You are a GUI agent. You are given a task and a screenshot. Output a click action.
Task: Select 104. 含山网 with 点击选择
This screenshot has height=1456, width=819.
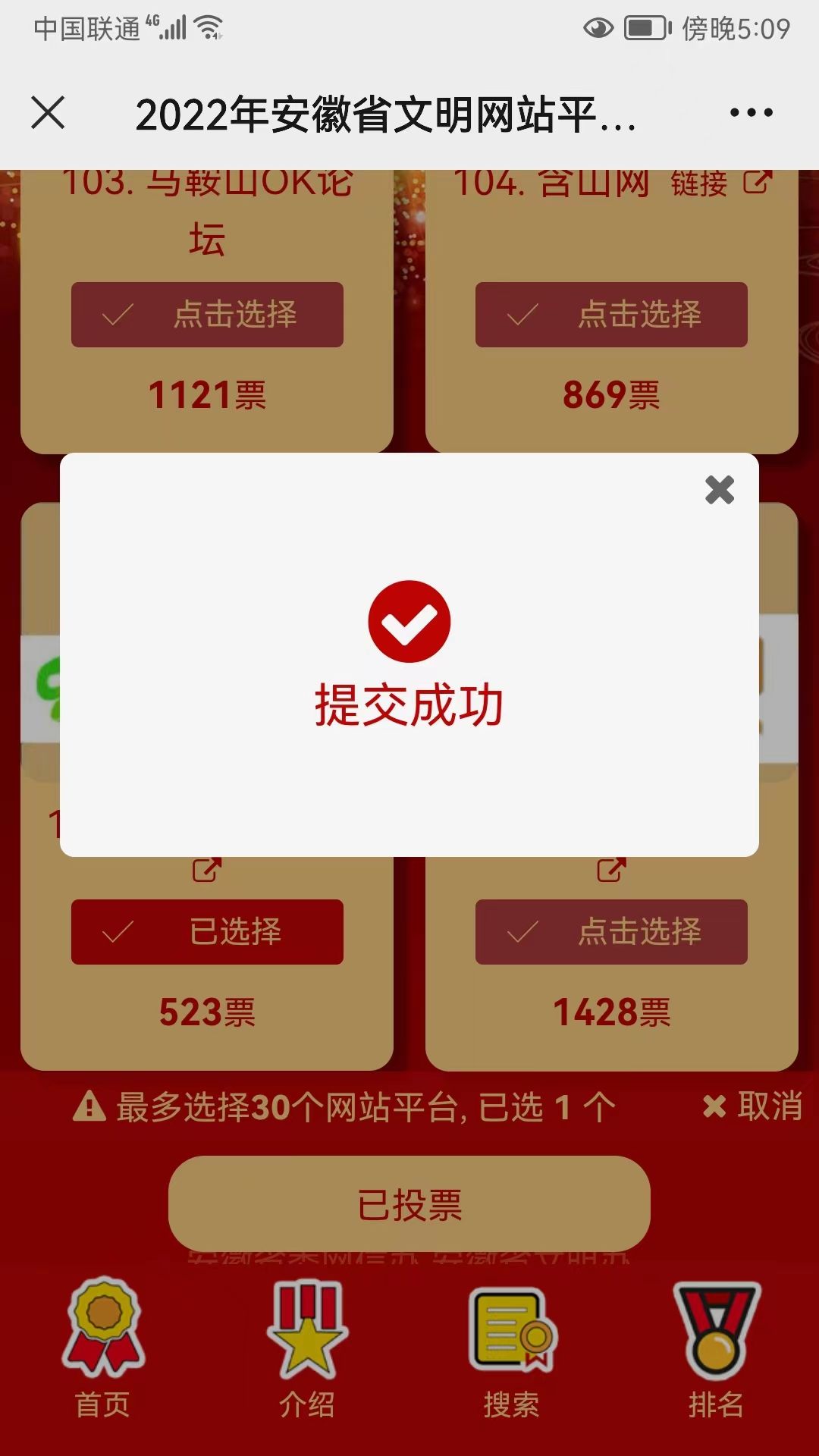pyautogui.click(x=611, y=315)
